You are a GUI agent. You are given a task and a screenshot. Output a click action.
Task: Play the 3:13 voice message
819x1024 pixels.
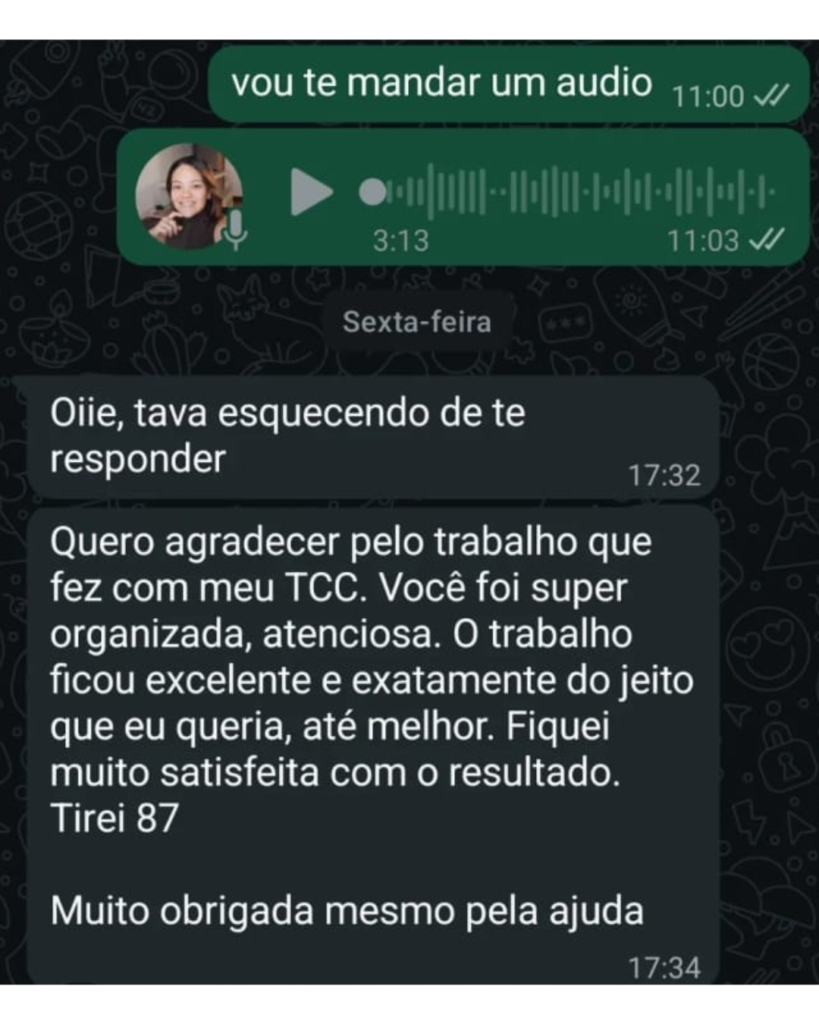pyautogui.click(x=311, y=192)
